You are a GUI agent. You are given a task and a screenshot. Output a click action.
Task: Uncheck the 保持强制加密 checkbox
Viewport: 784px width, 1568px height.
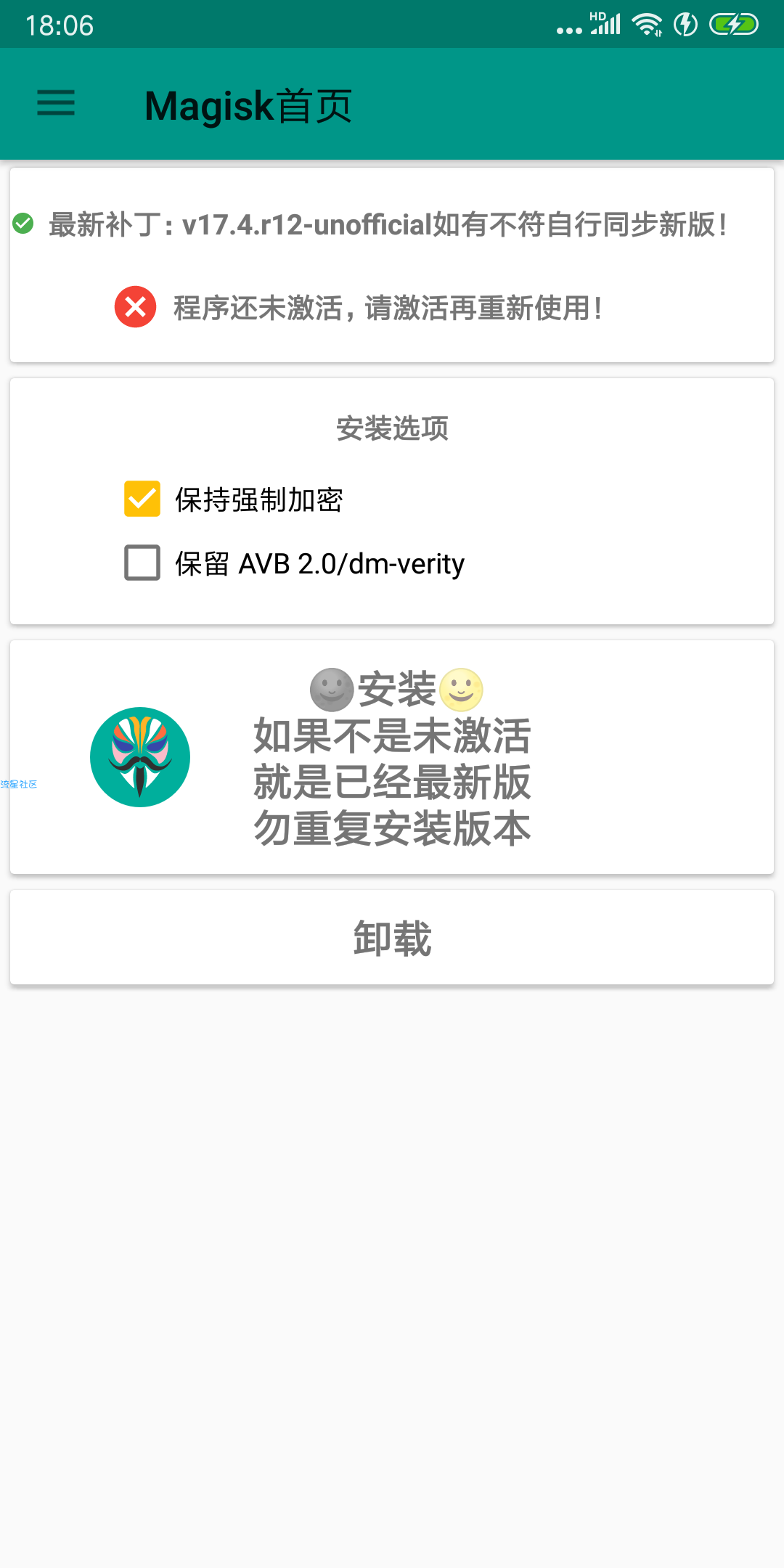(142, 499)
